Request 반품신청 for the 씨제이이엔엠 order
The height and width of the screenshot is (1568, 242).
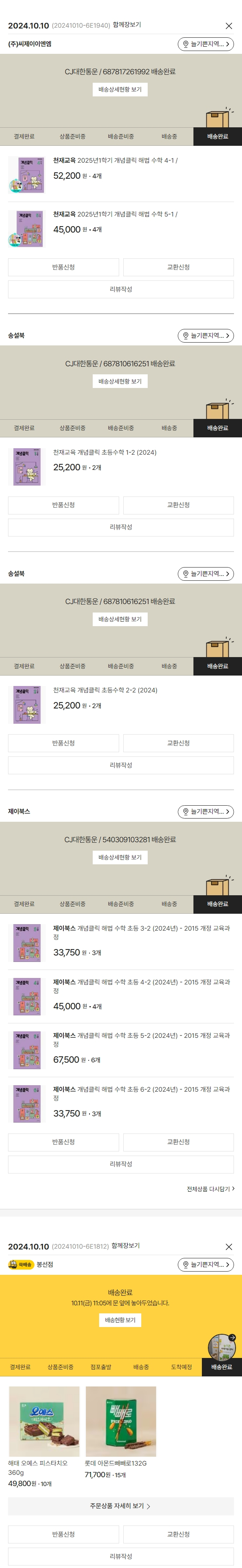63,267
